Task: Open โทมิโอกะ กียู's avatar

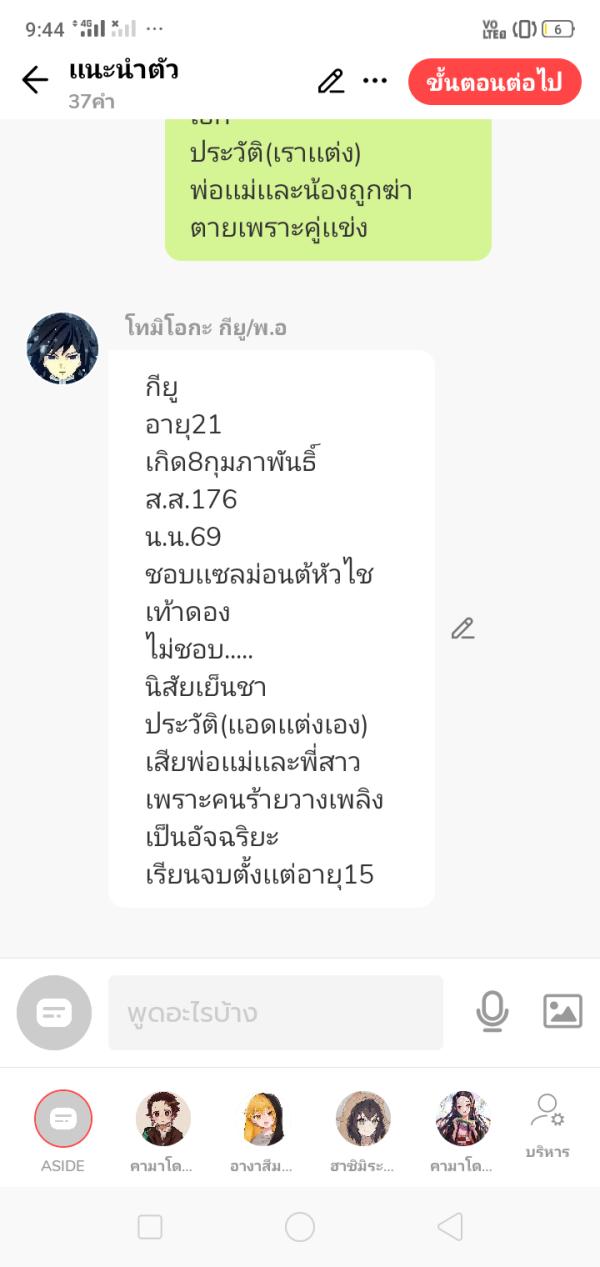Action: coord(62,349)
